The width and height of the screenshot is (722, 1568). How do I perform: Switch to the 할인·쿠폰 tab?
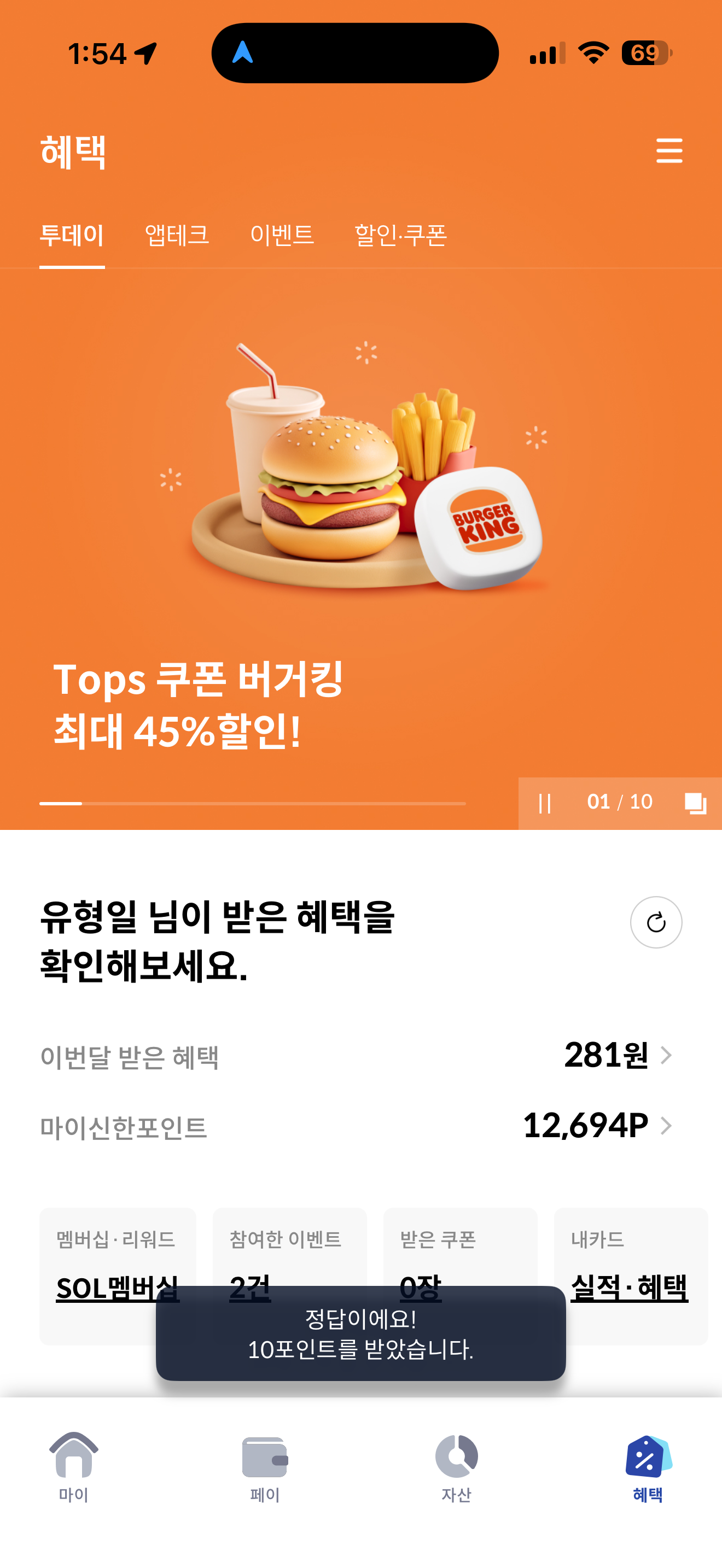click(400, 235)
